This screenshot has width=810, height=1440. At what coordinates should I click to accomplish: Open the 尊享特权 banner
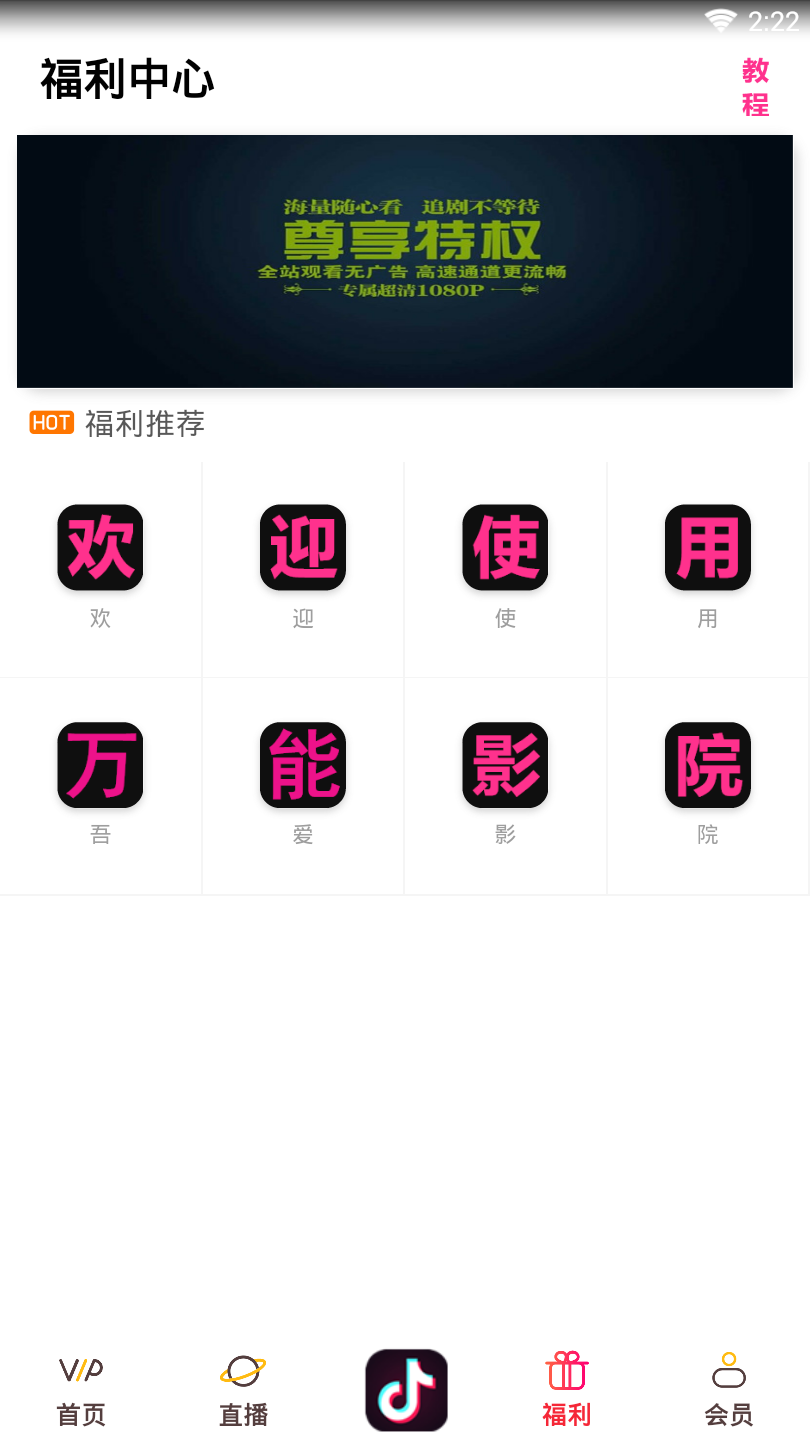[405, 261]
